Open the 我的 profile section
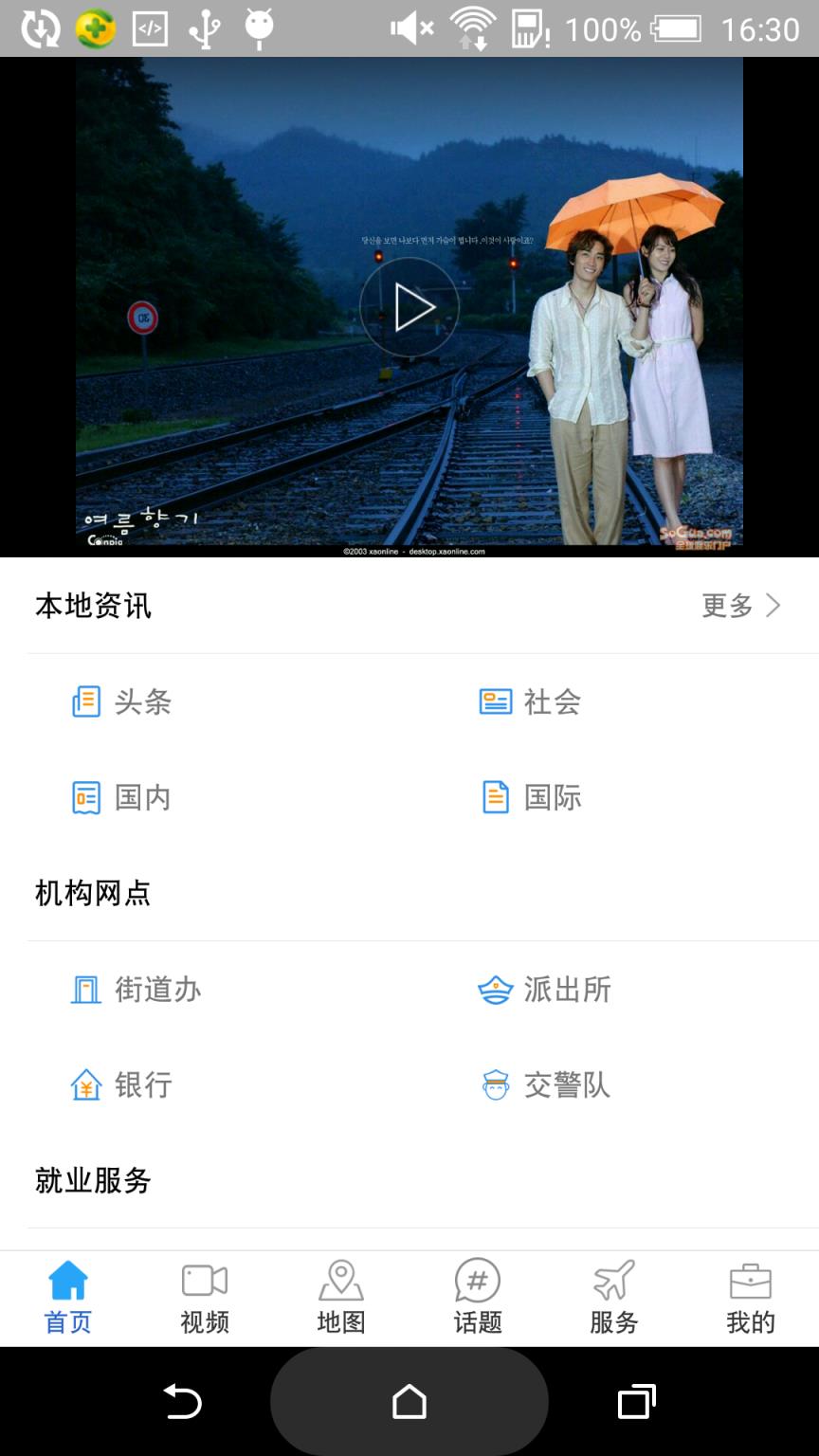The image size is (819, 1456). [750, 1297]
